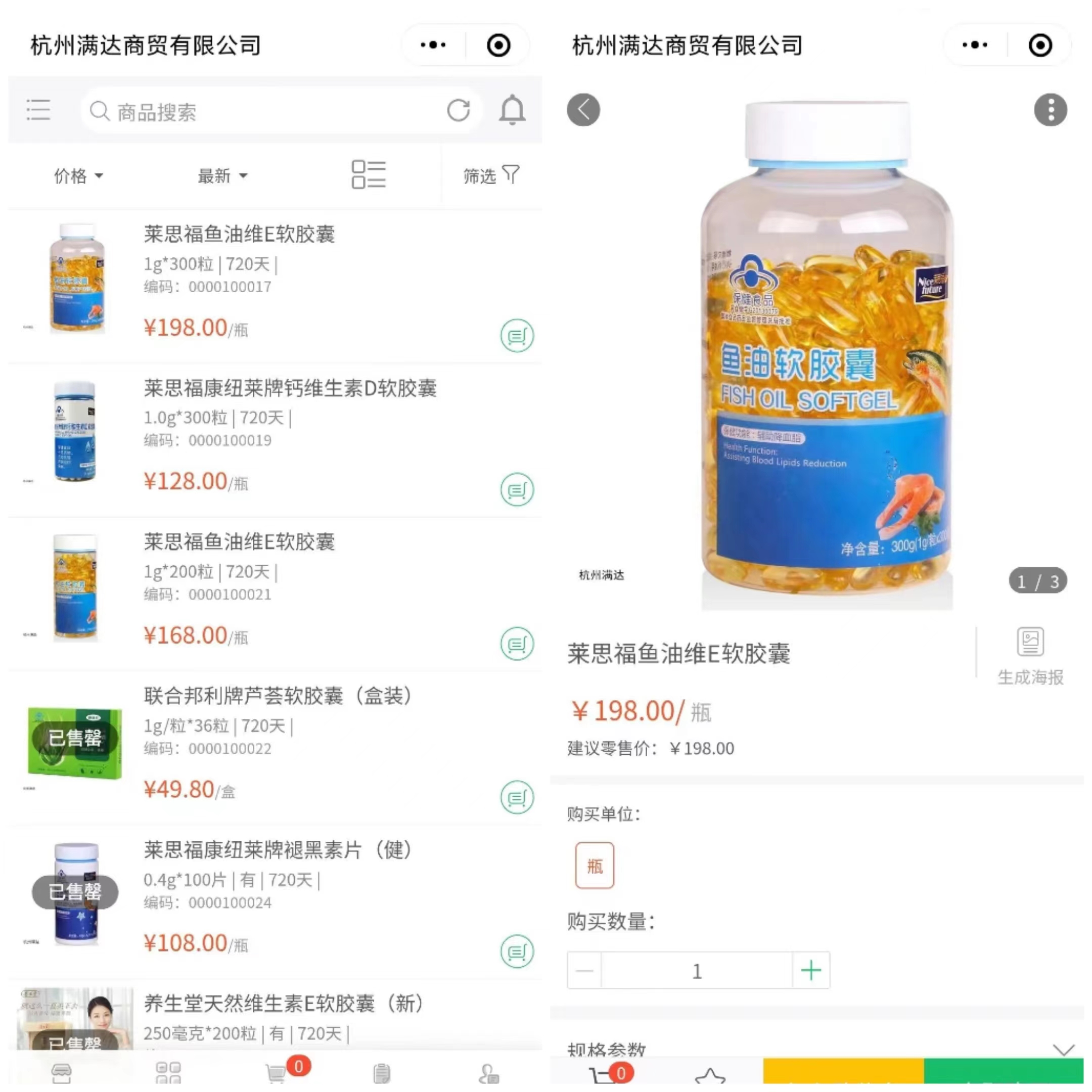The image size is (1092, 1092).
Task: Open 联合邦利牌芦荟软胶囊（盒装） product
Action: click(x=278, y=696)
